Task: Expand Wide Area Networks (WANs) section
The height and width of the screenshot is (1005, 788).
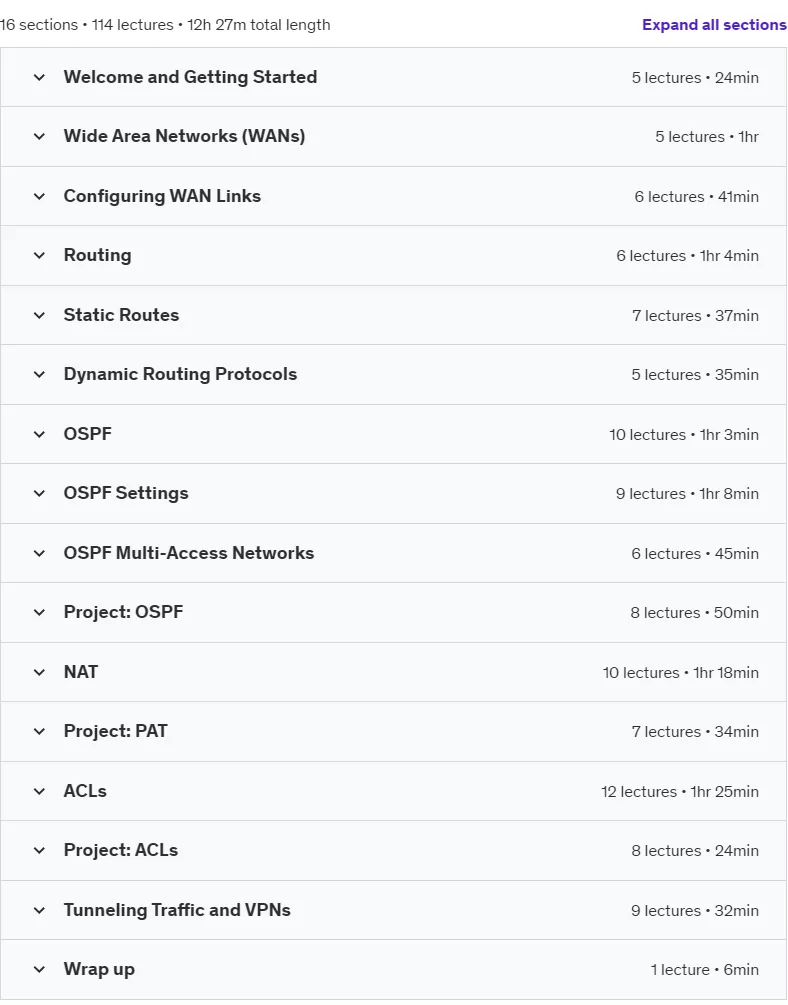Action: (x=393, y=137)
